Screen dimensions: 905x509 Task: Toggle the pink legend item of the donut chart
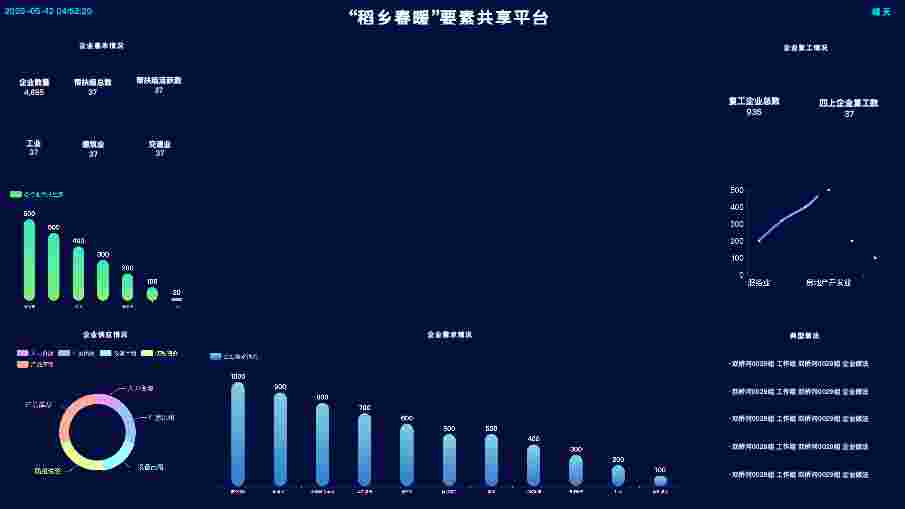pyautogui.click(x=23, y=353)
